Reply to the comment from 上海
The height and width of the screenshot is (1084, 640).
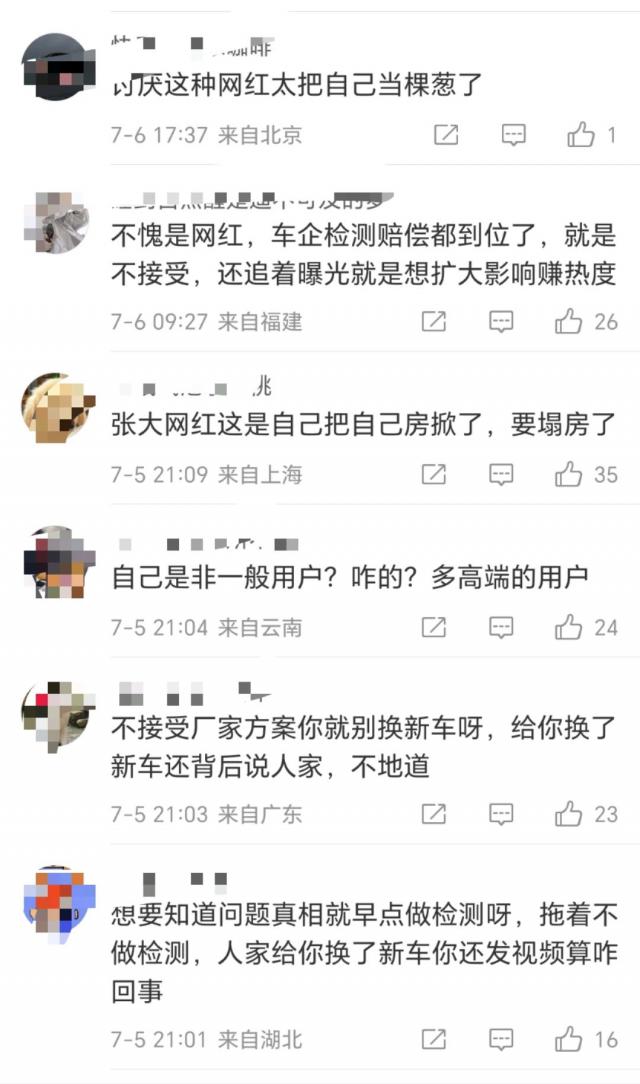(501, 474)
